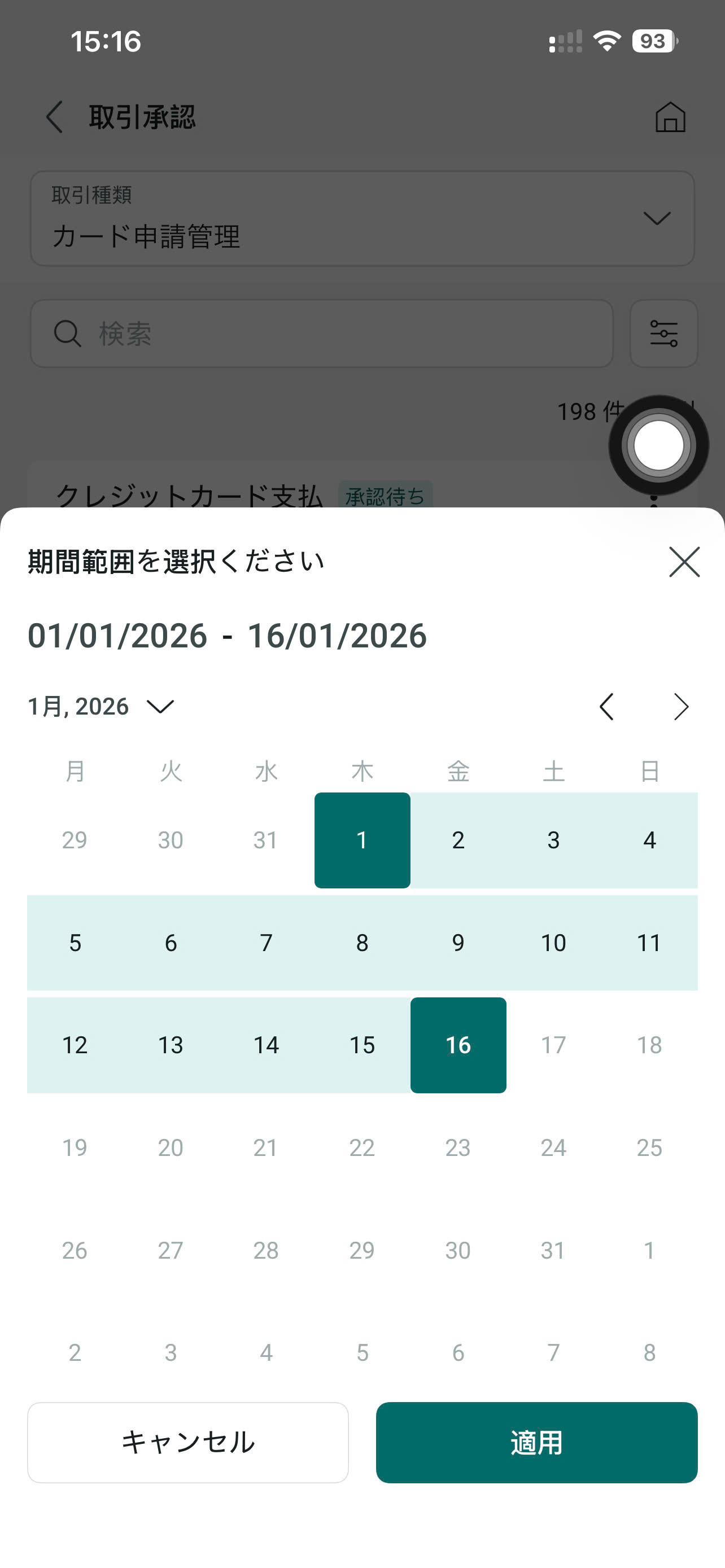Choose day 10 in the calendar
The height and width of the screenshot is (1568, 725).
click(x=553, y=942)
